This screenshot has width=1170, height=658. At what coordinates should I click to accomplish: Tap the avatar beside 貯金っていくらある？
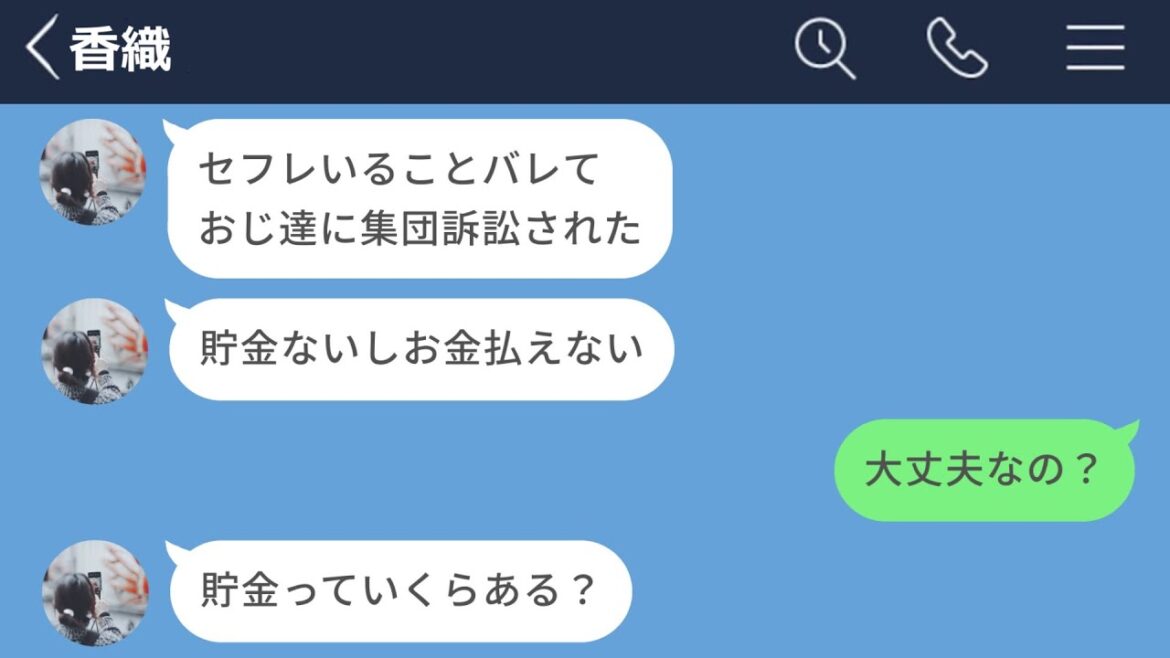coord(95,593)
